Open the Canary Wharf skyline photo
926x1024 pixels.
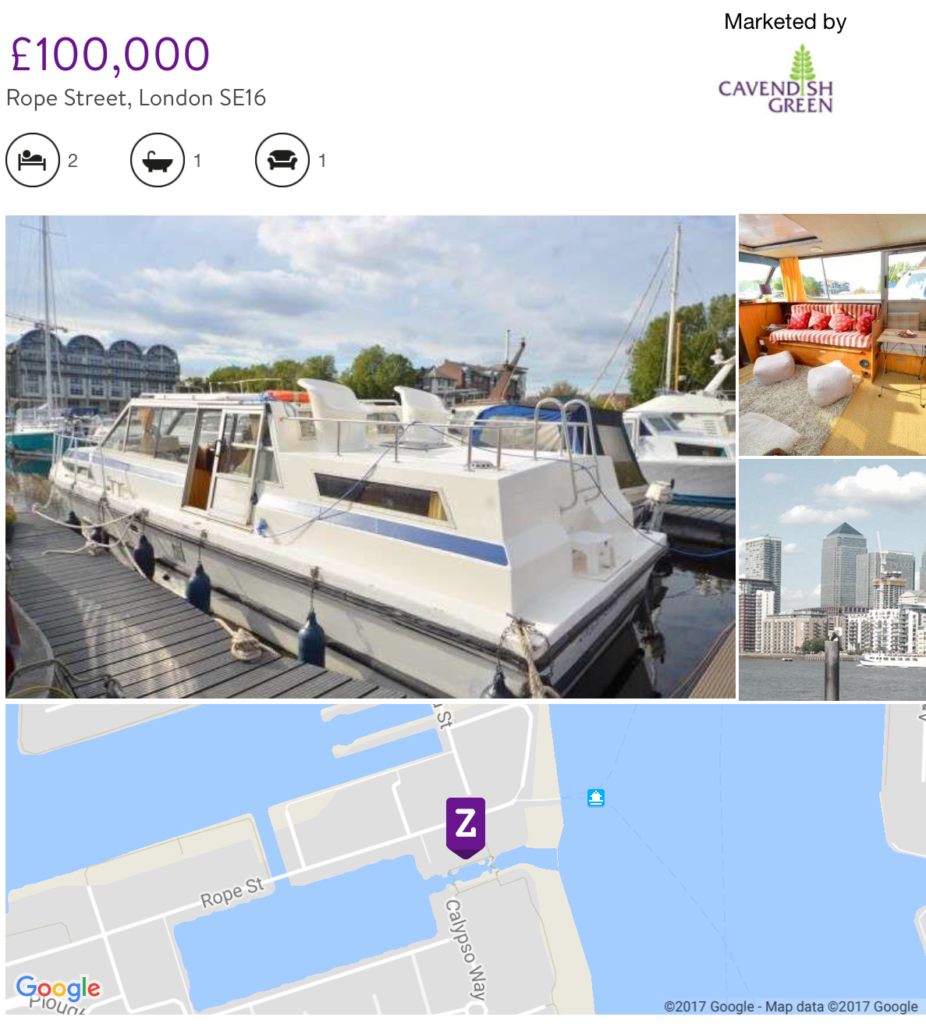point(832,579)
